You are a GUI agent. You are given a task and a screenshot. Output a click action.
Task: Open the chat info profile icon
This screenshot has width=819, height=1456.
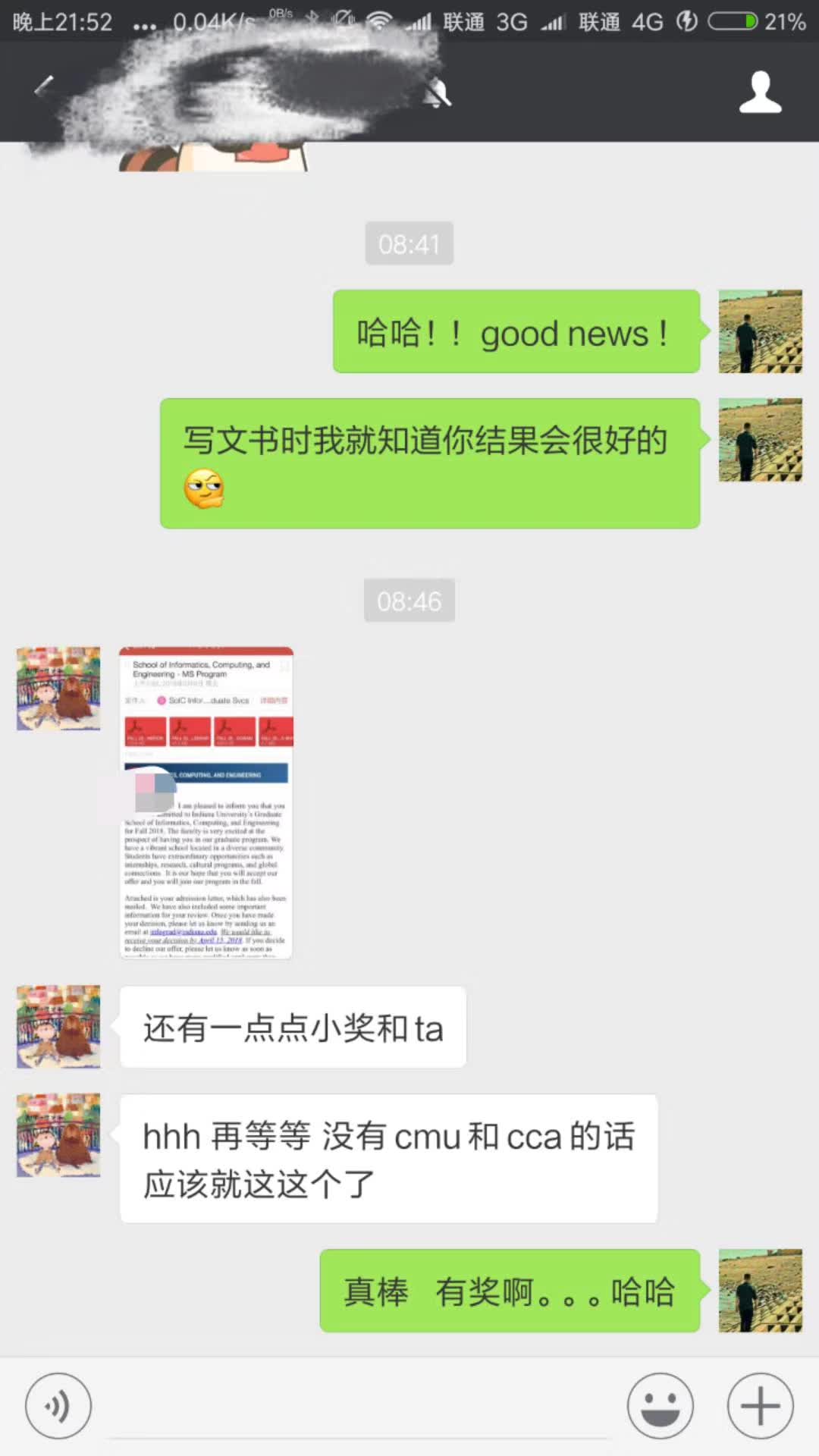tap(760, 93)
